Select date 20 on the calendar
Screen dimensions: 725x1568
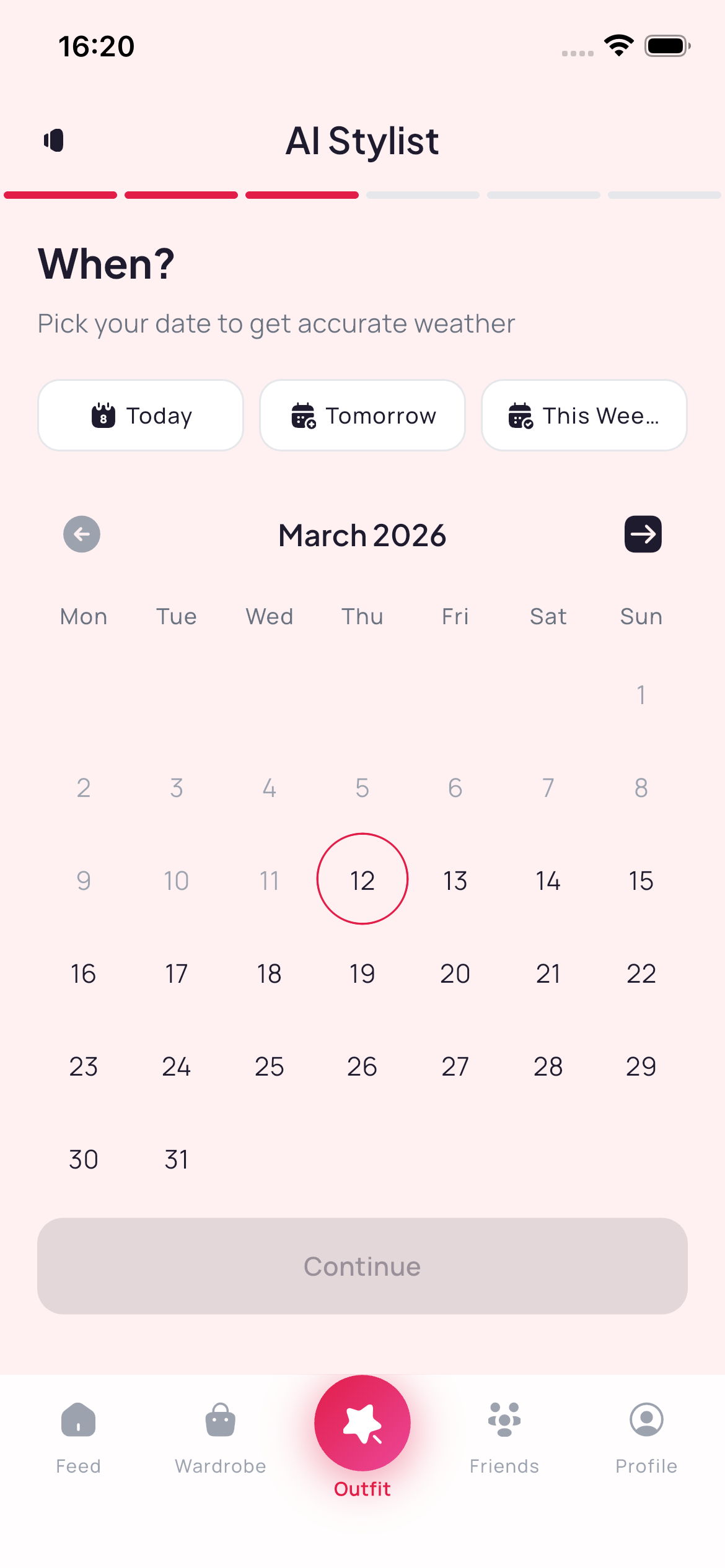click(x=455, y=973)
